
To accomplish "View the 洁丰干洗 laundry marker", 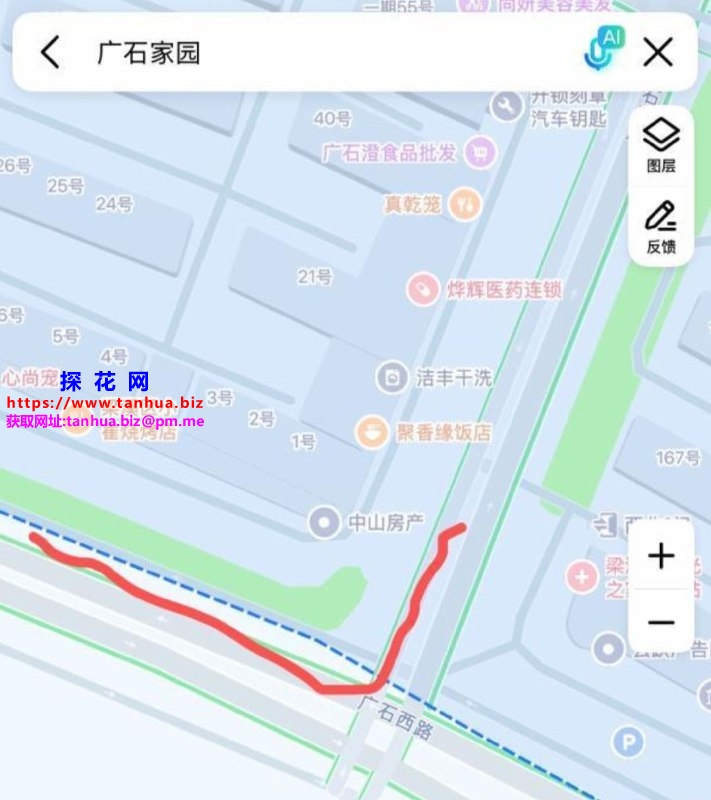I will 392,378.
